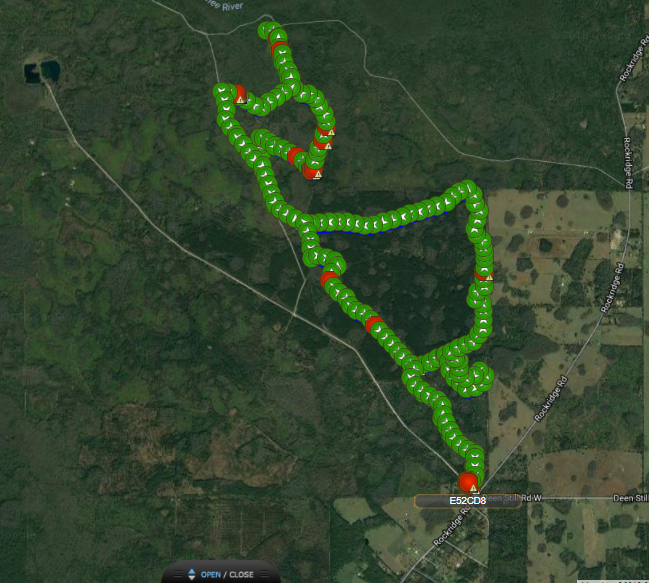Screen dimensions: 649x583
Task: Select the E52CD8 device label
Action: (x=467, y=500)
